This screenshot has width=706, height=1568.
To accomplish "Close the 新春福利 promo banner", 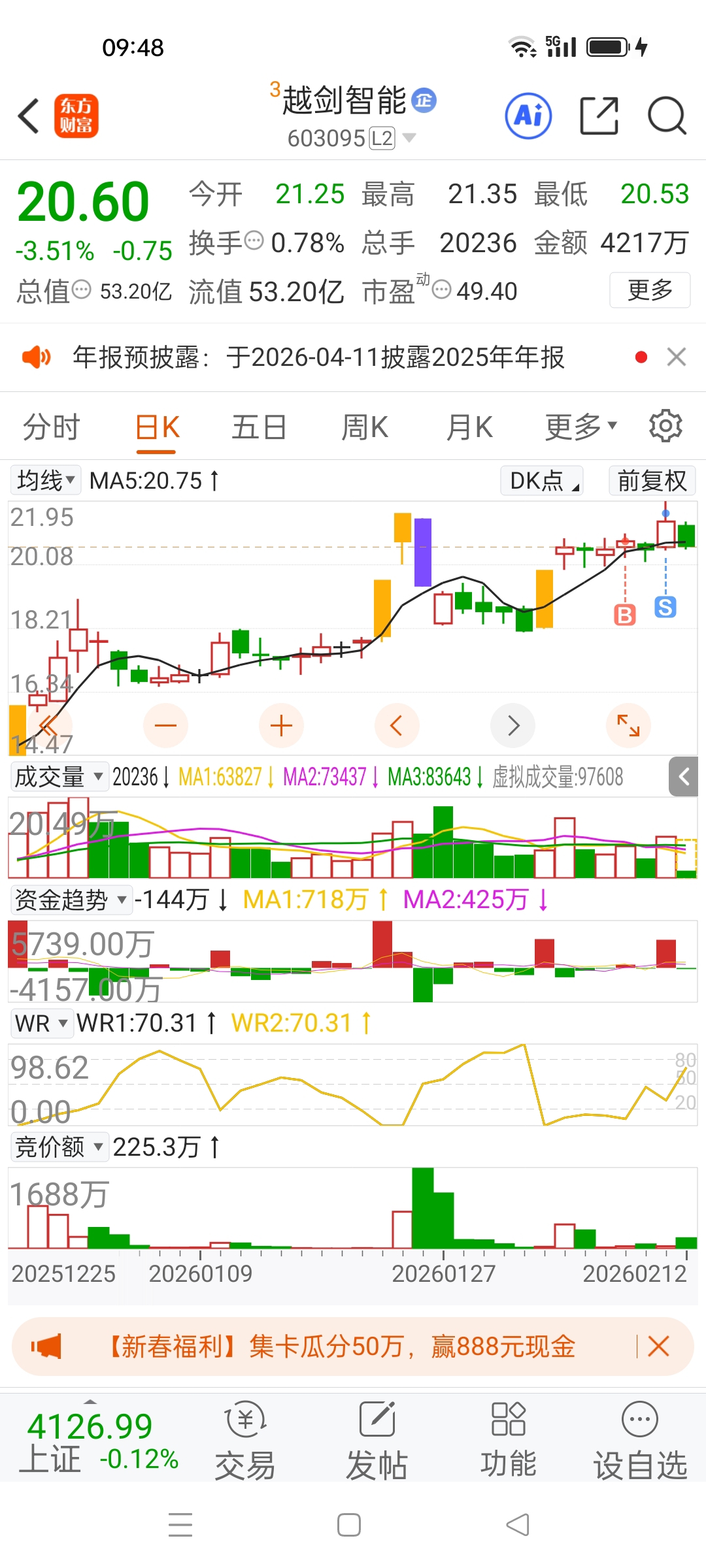I will tap(658, 1347).
